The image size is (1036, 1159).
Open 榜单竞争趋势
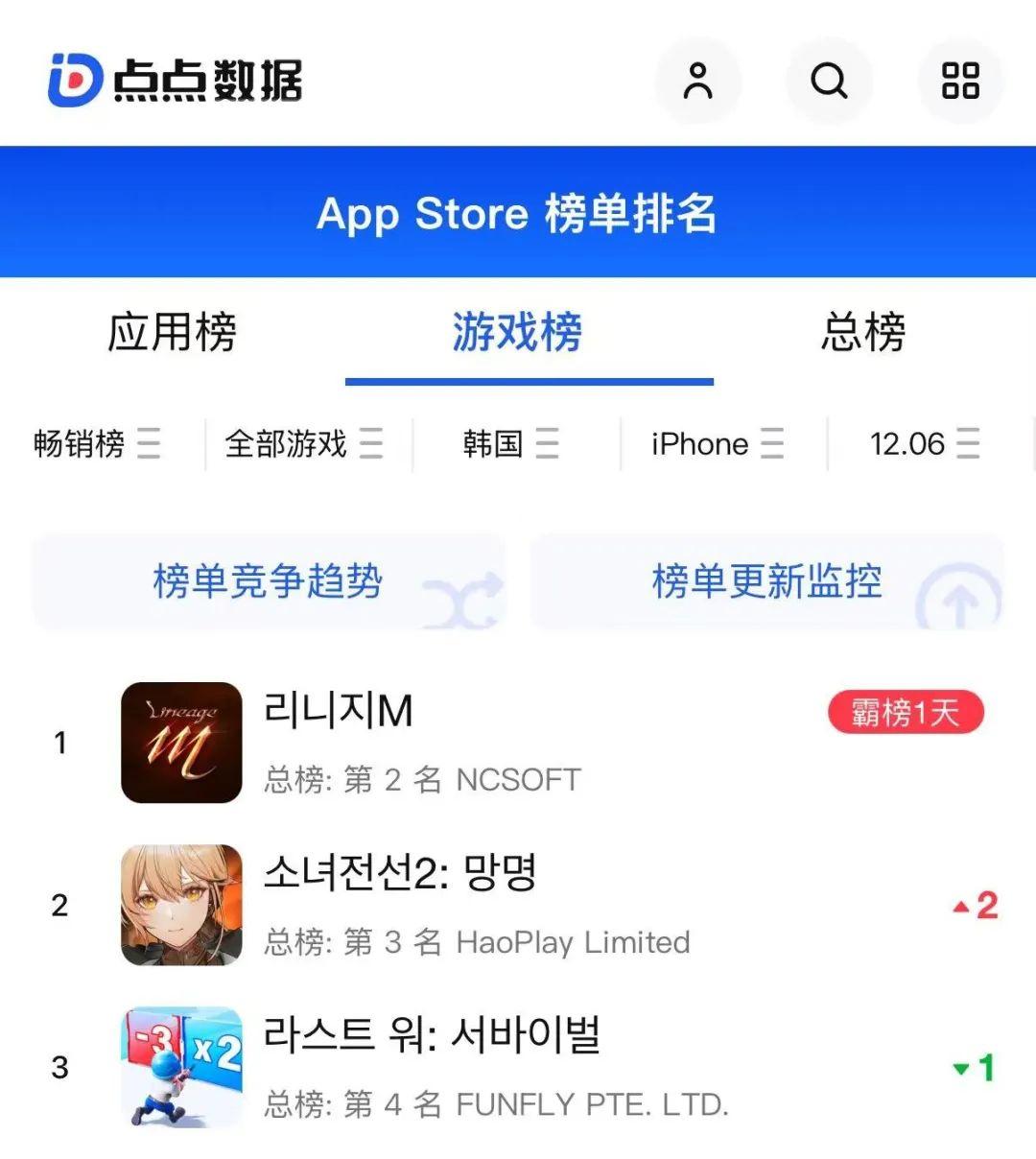(269, 581)
